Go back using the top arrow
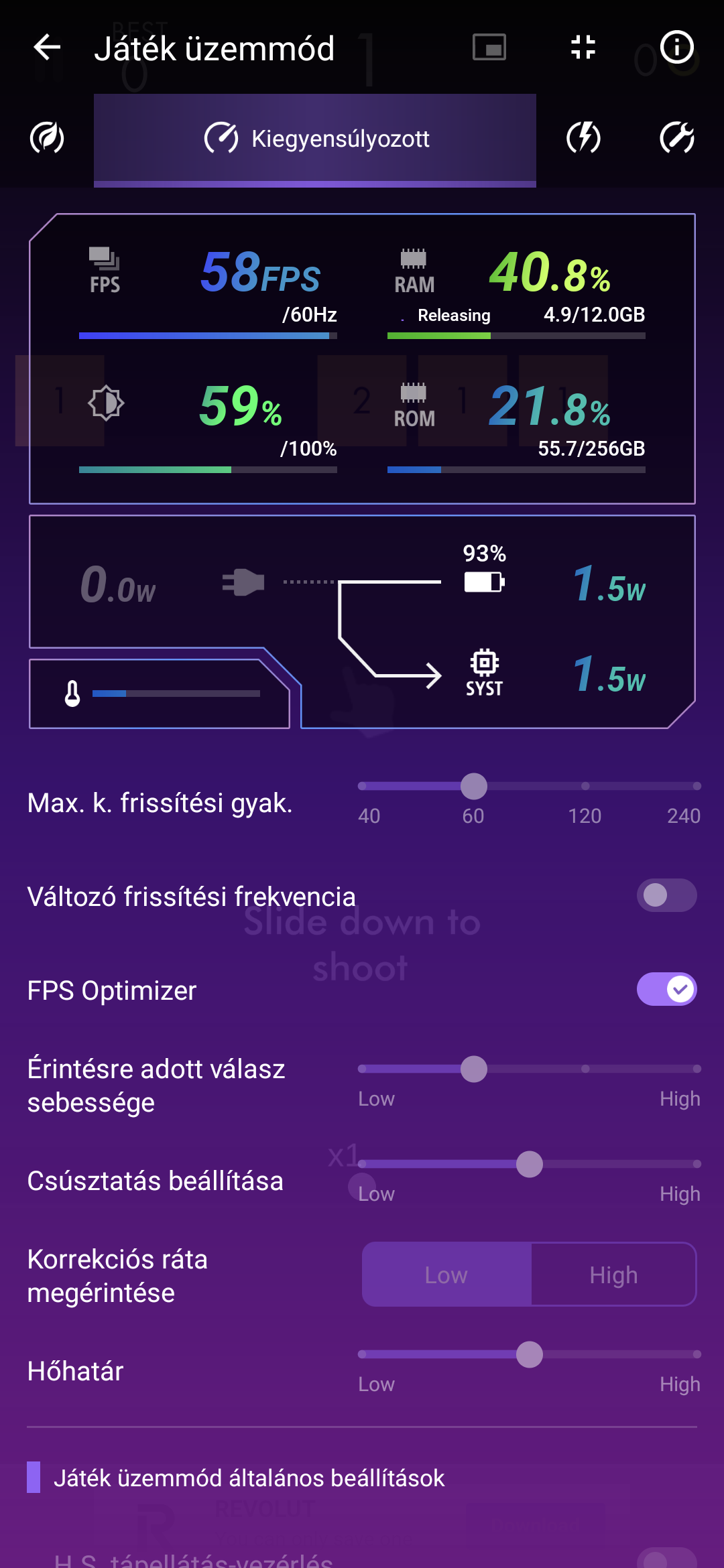The height and width of the screenshot is (1568, 724). tap(47, 48)
